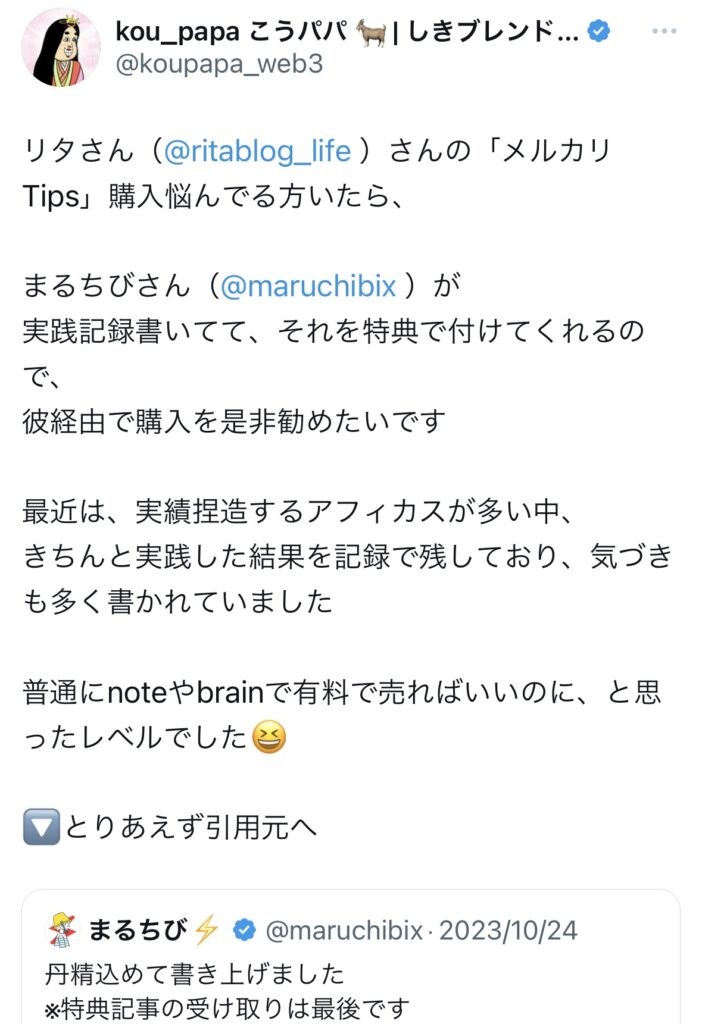Open kou_papa's profile avatar
The image size is (702, 1024).
pyautogui.click(x=60, y=47)
